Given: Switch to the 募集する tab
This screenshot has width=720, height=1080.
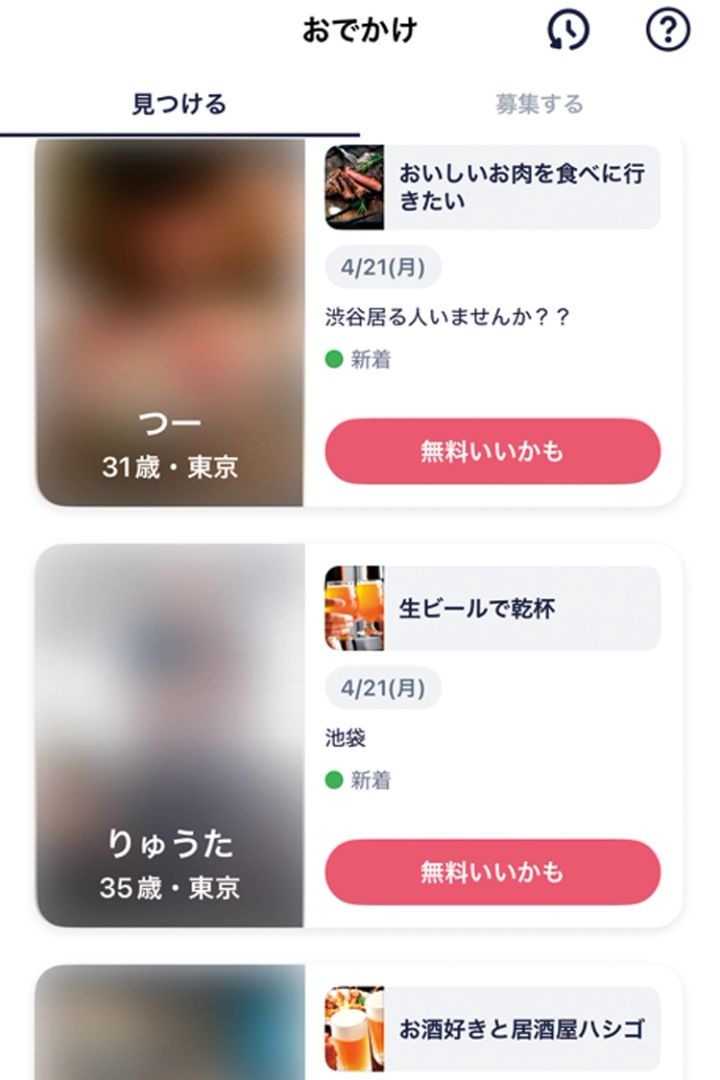Looking at the screenshot, I should click(x=539, y=104).
